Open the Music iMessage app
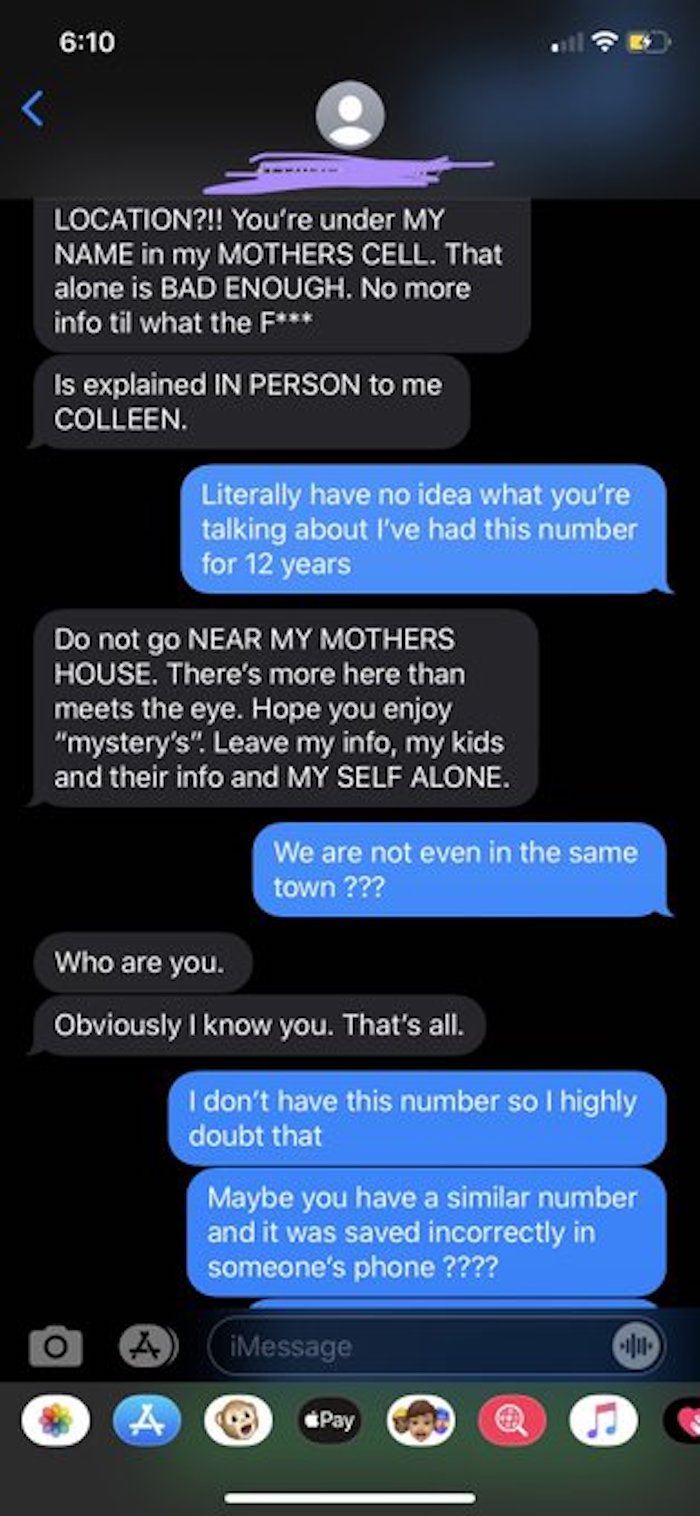Viewport: 700px width, 1516px height. tap(602, 1421)
